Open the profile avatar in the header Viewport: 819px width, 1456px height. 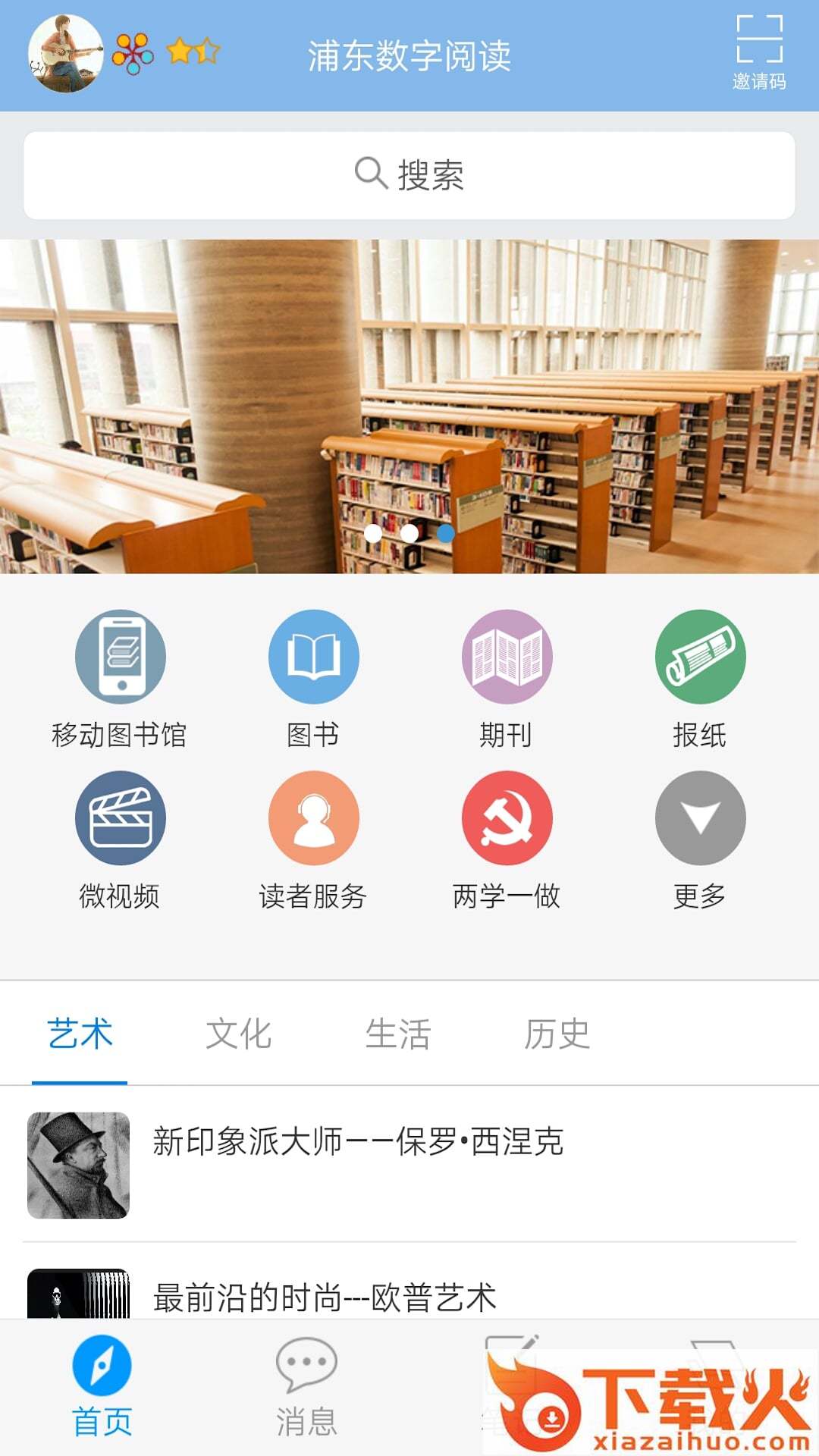(66, 55)
